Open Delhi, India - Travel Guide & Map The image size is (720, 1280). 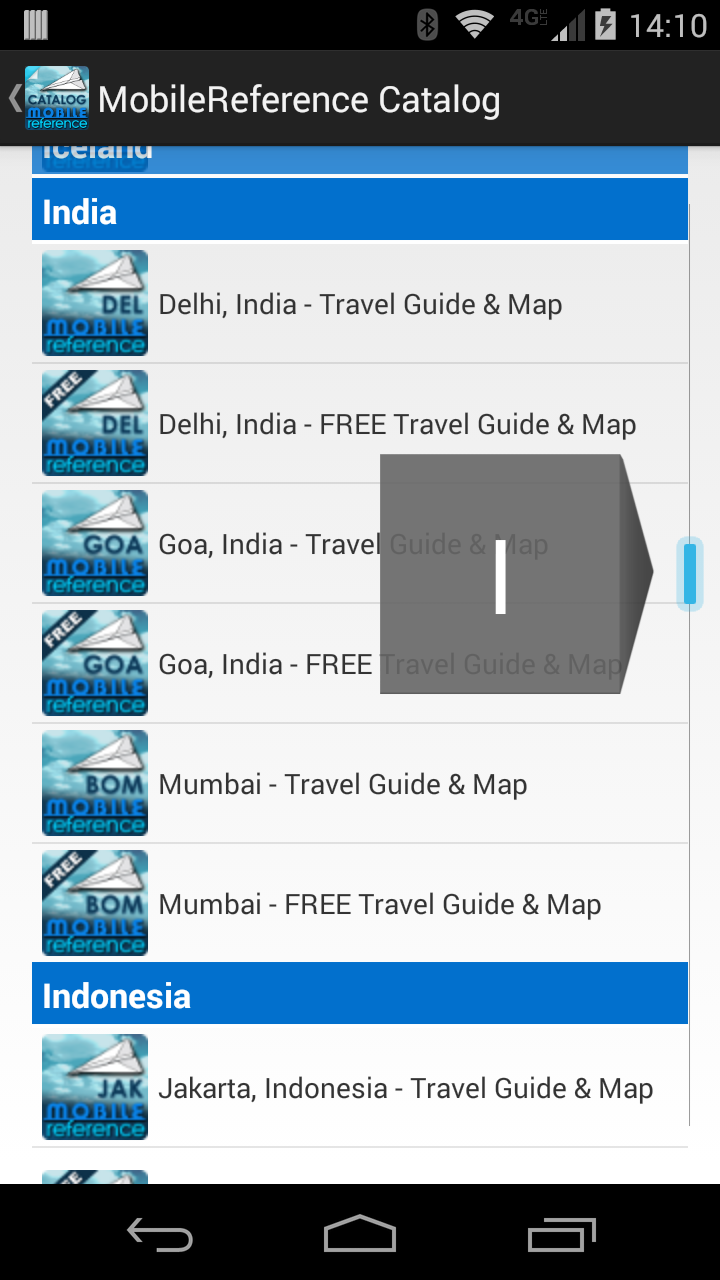(x=360, y=303)
